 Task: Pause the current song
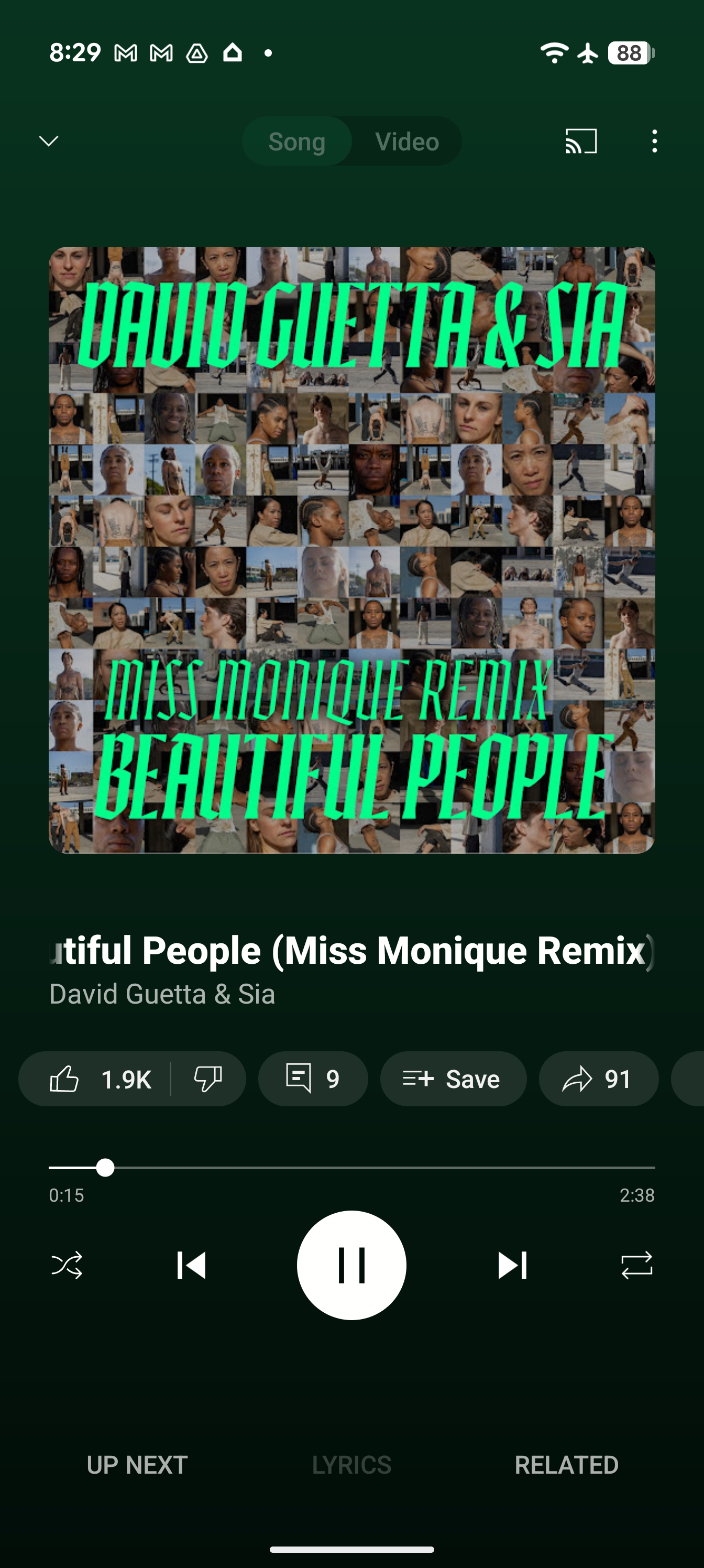tap(351, 1265)
